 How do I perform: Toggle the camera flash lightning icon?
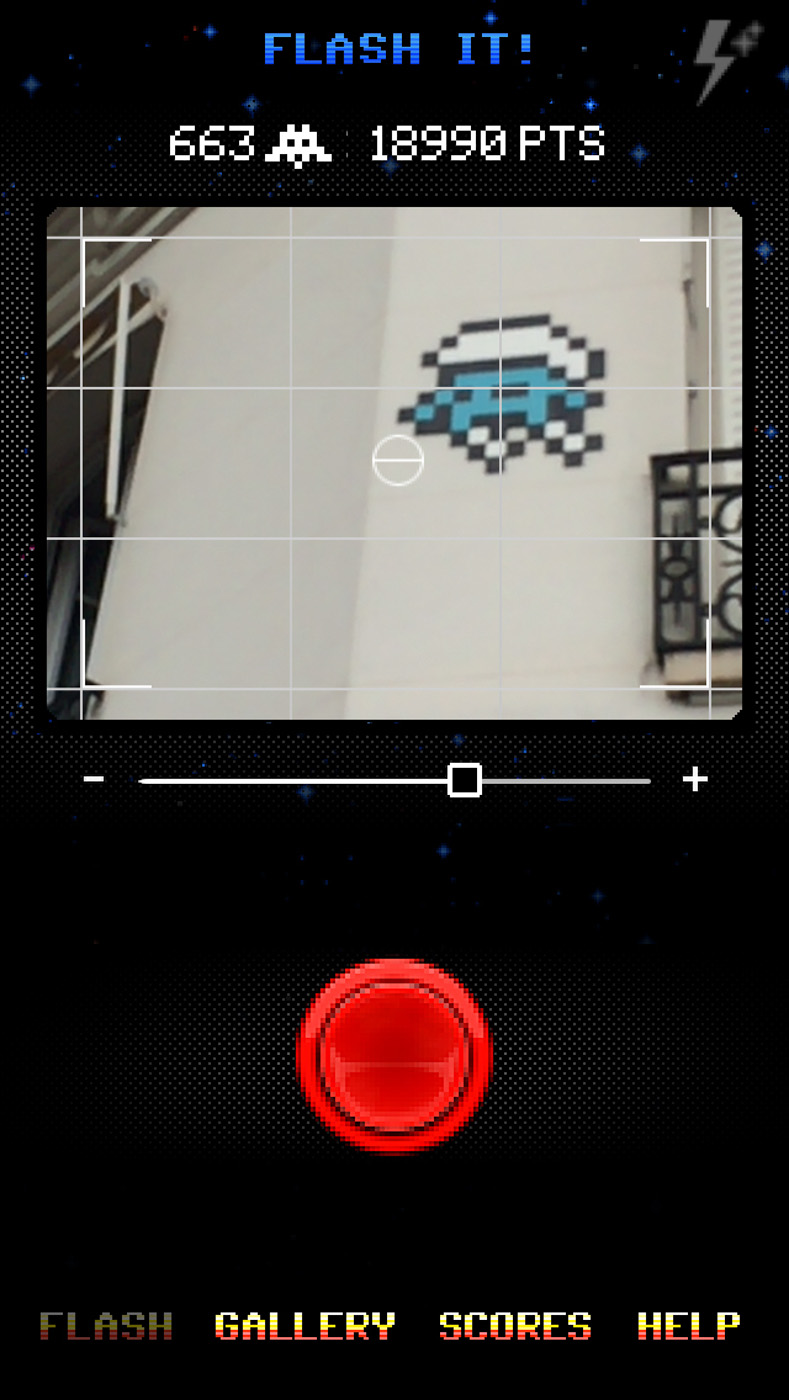(x=728, y=58)
